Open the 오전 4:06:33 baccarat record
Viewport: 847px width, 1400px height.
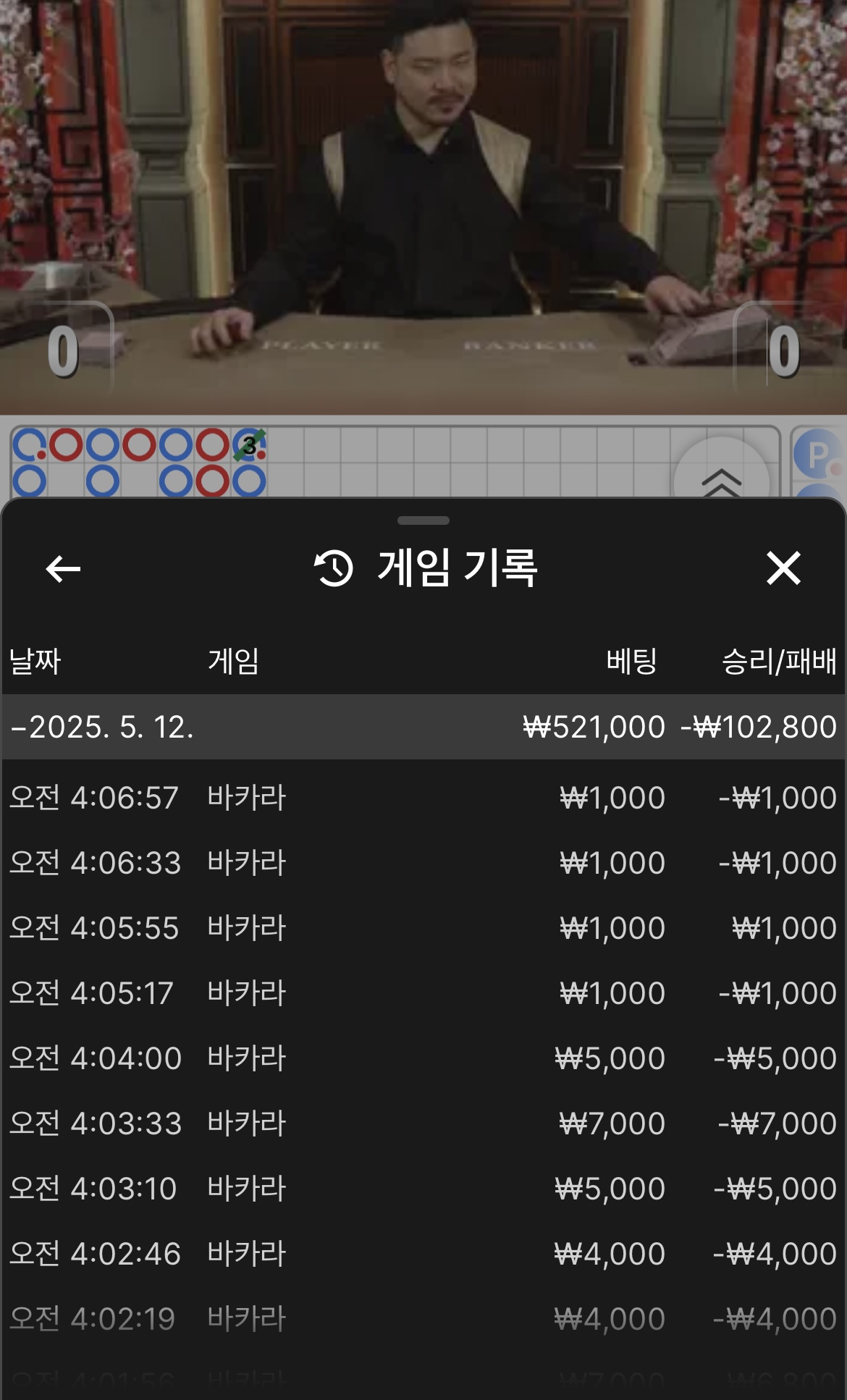[423, 863]
